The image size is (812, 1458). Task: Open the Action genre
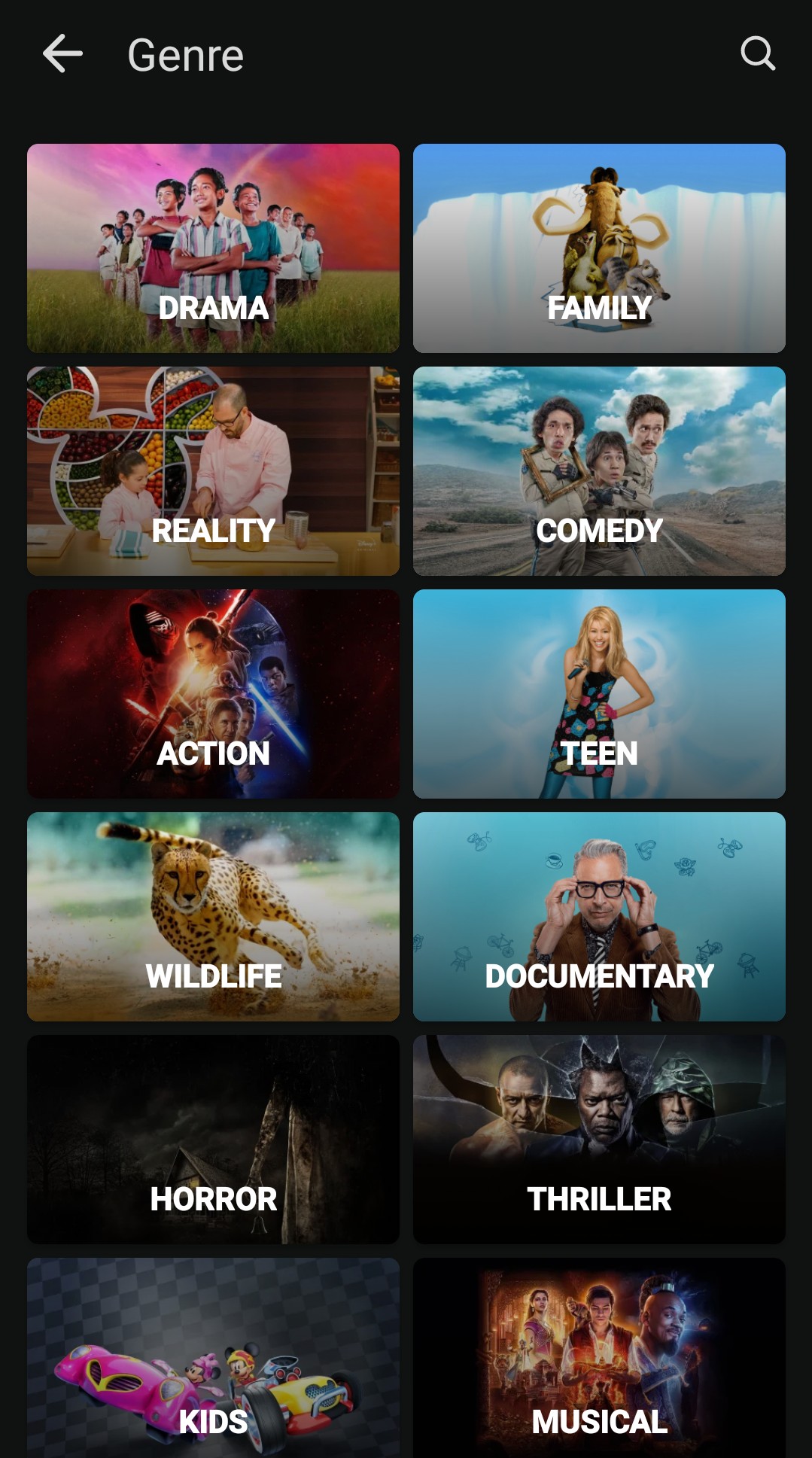(x=213, y=694)
